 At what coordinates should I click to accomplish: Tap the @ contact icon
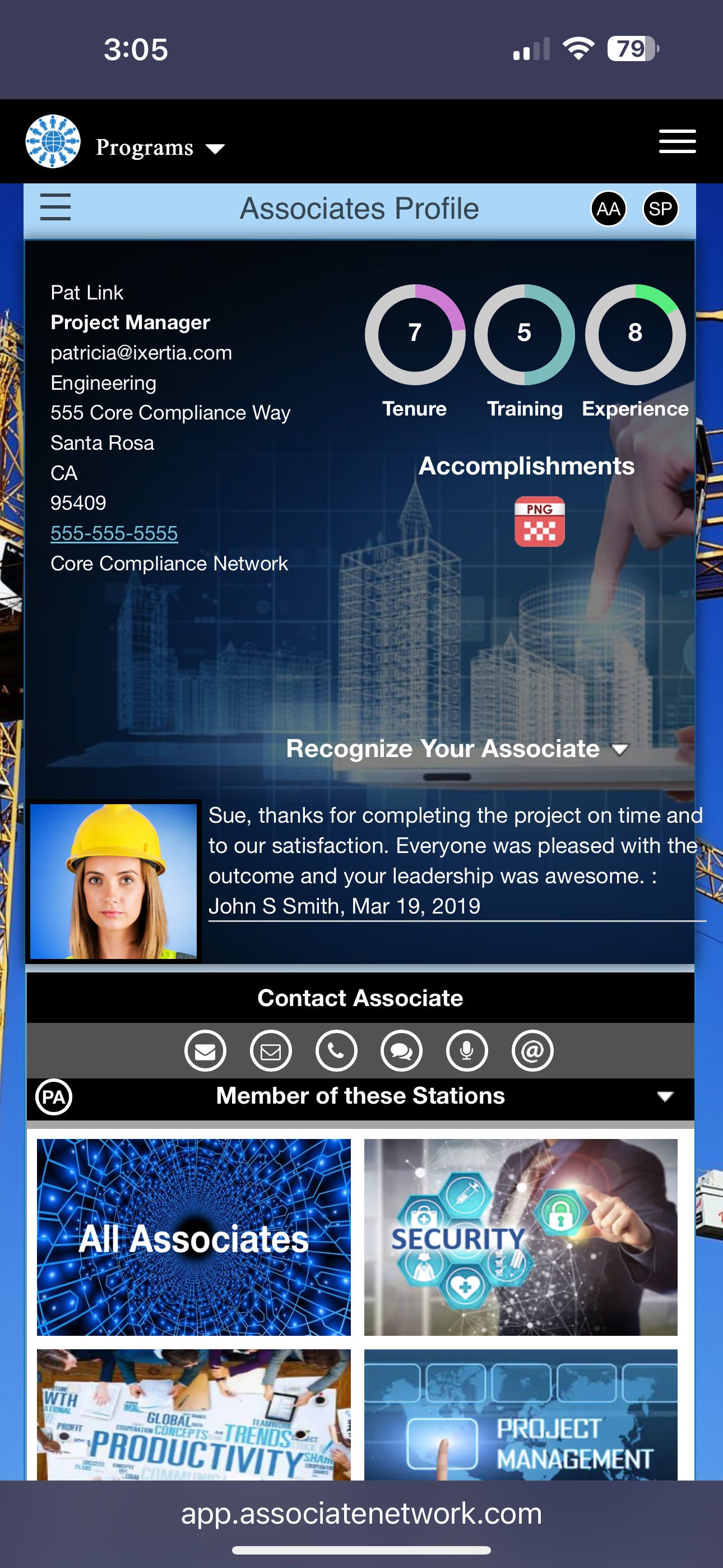532,1050
